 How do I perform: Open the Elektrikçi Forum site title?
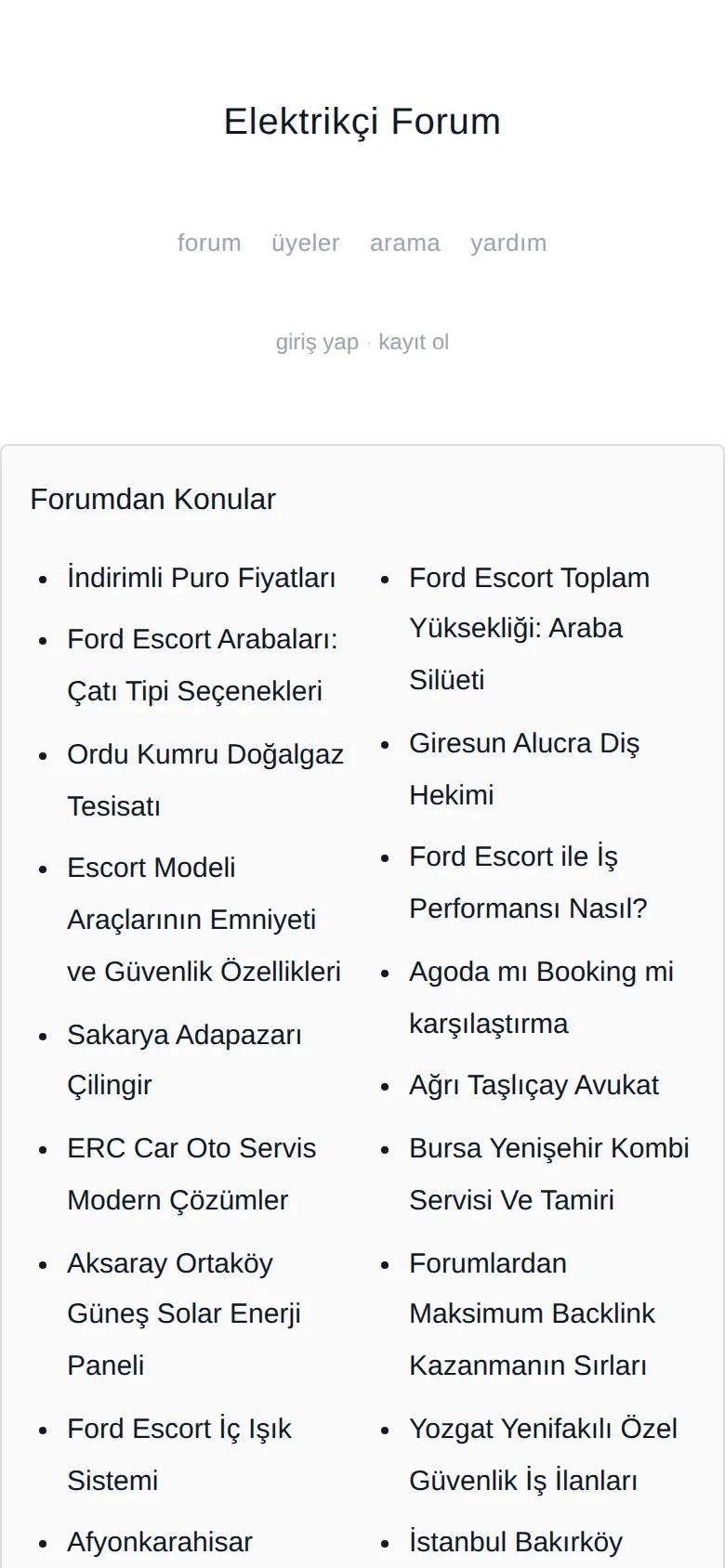[362, 122]
